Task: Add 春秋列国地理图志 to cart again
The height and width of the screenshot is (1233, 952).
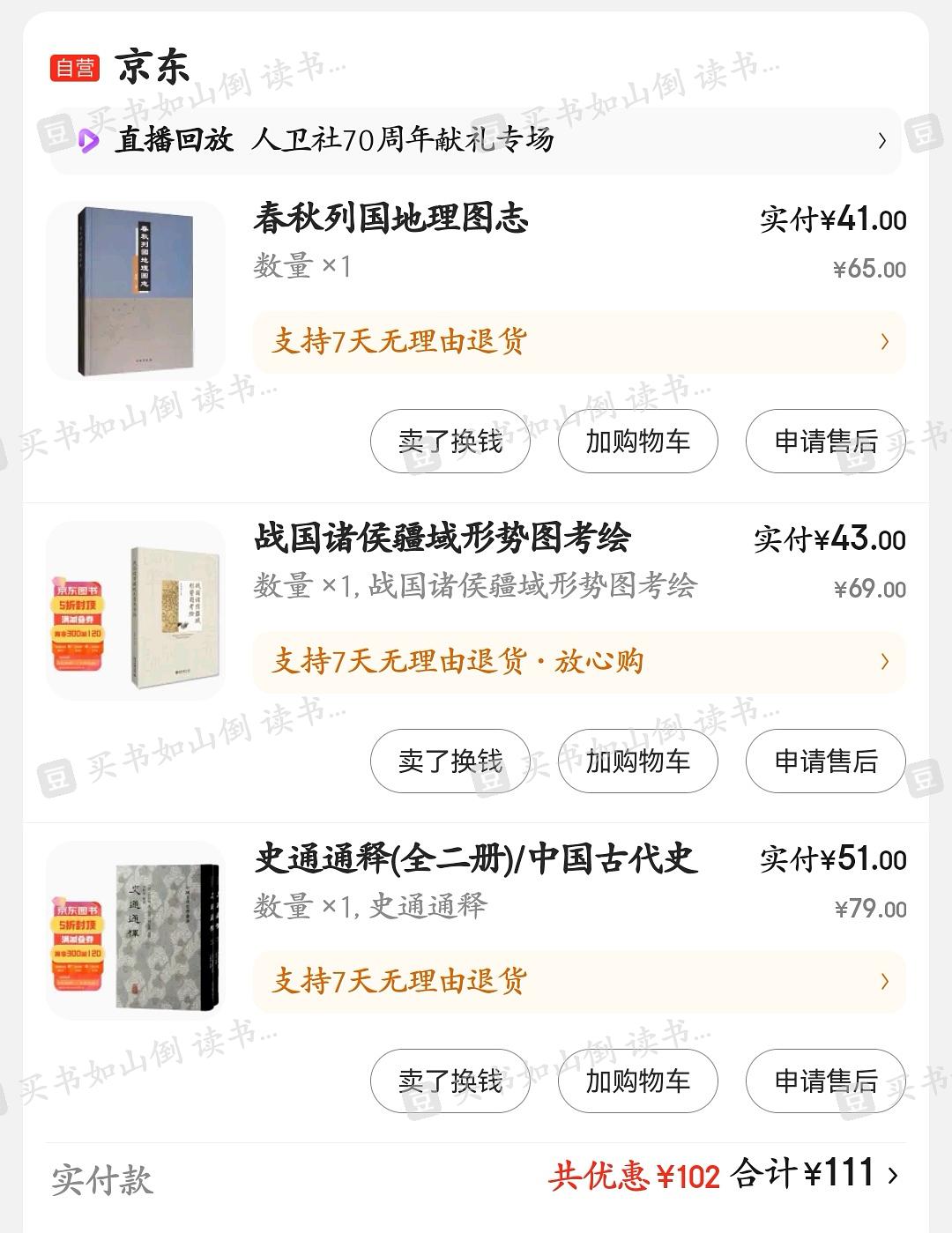Action: click(637, 441)
